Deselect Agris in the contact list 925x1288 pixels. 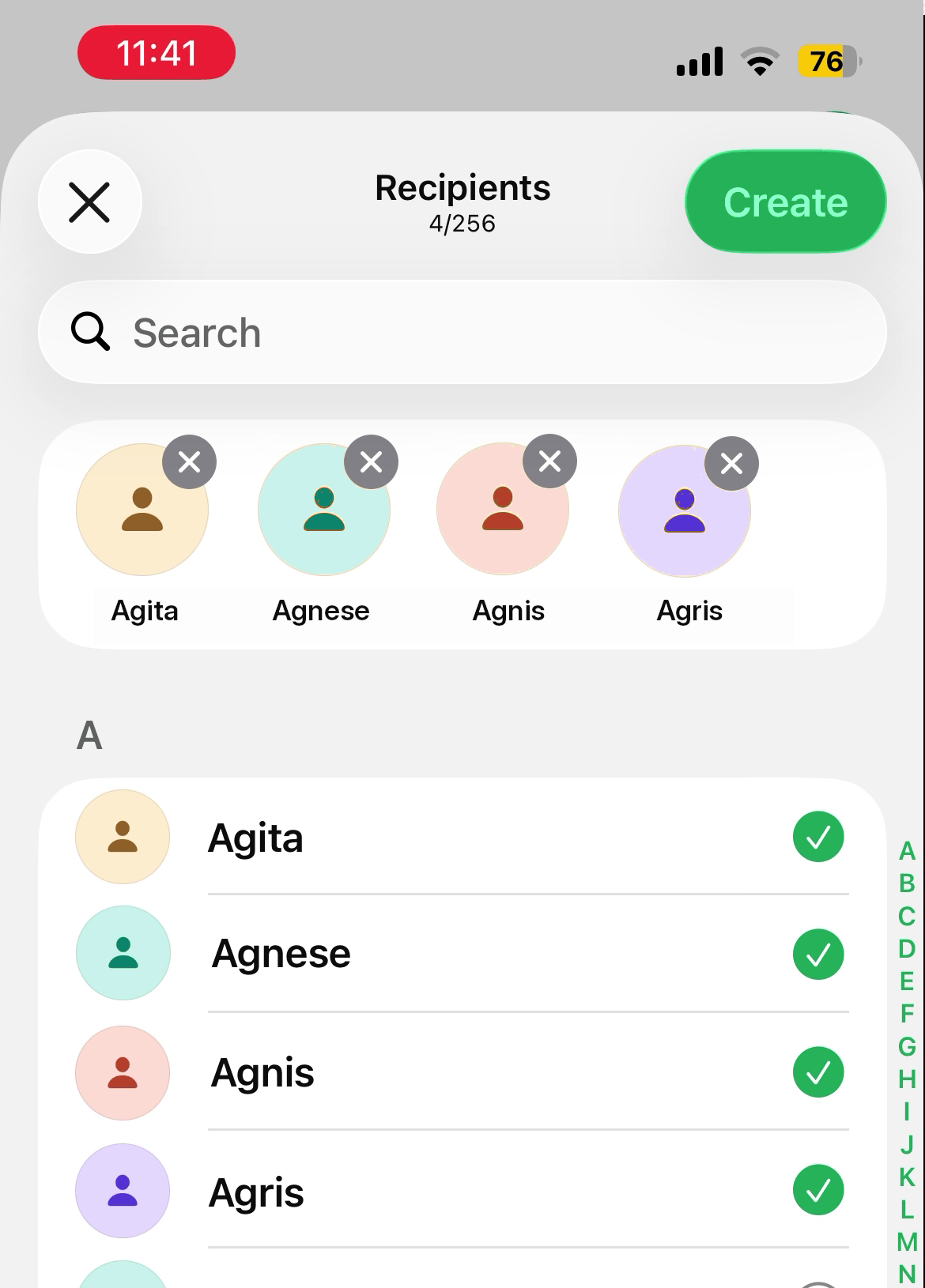(818, 1190)
